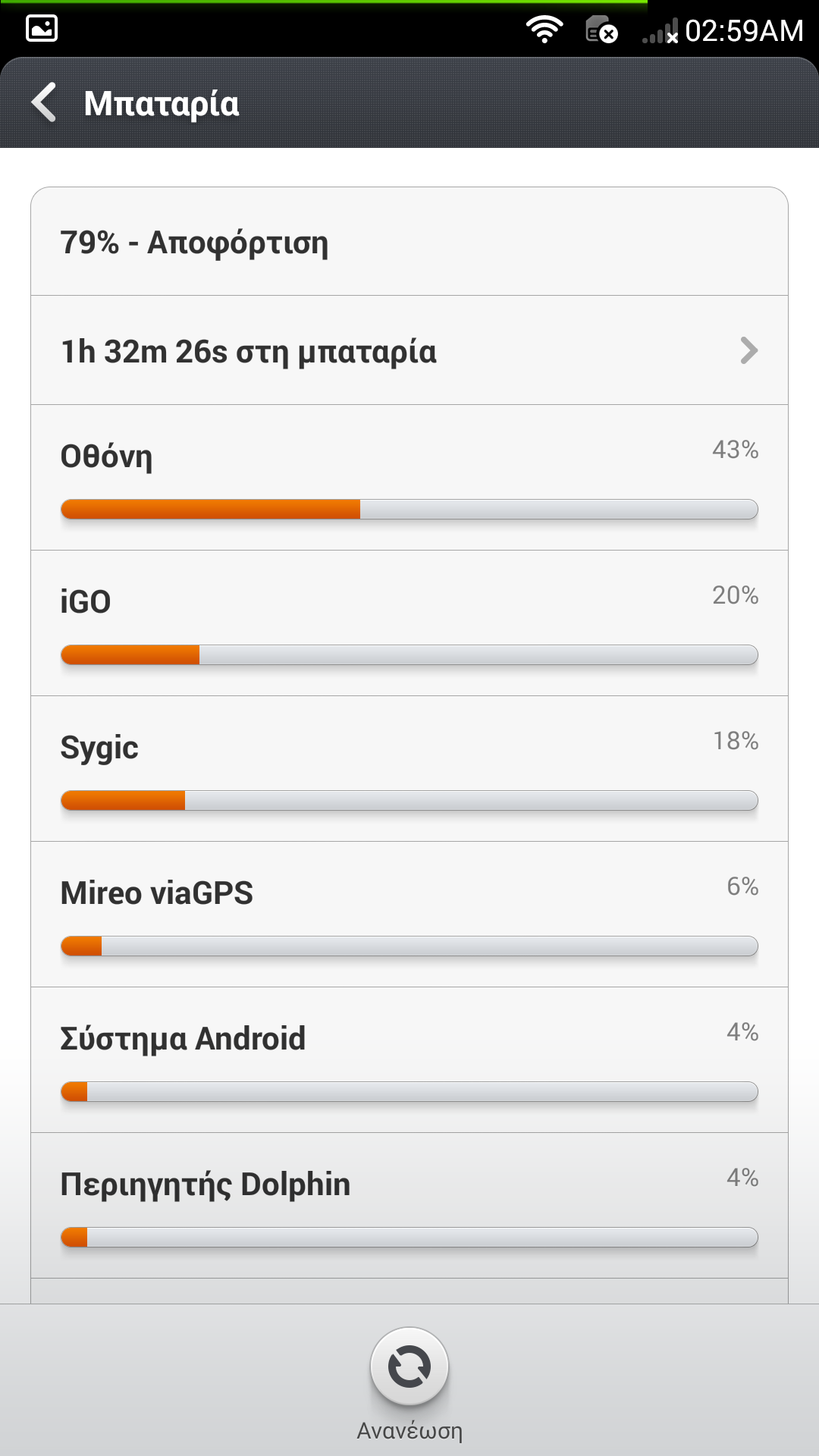This screenshot has width=819, height=1456.
Task: Tap the Ανανέωση refresh button
Action: 409,1367
